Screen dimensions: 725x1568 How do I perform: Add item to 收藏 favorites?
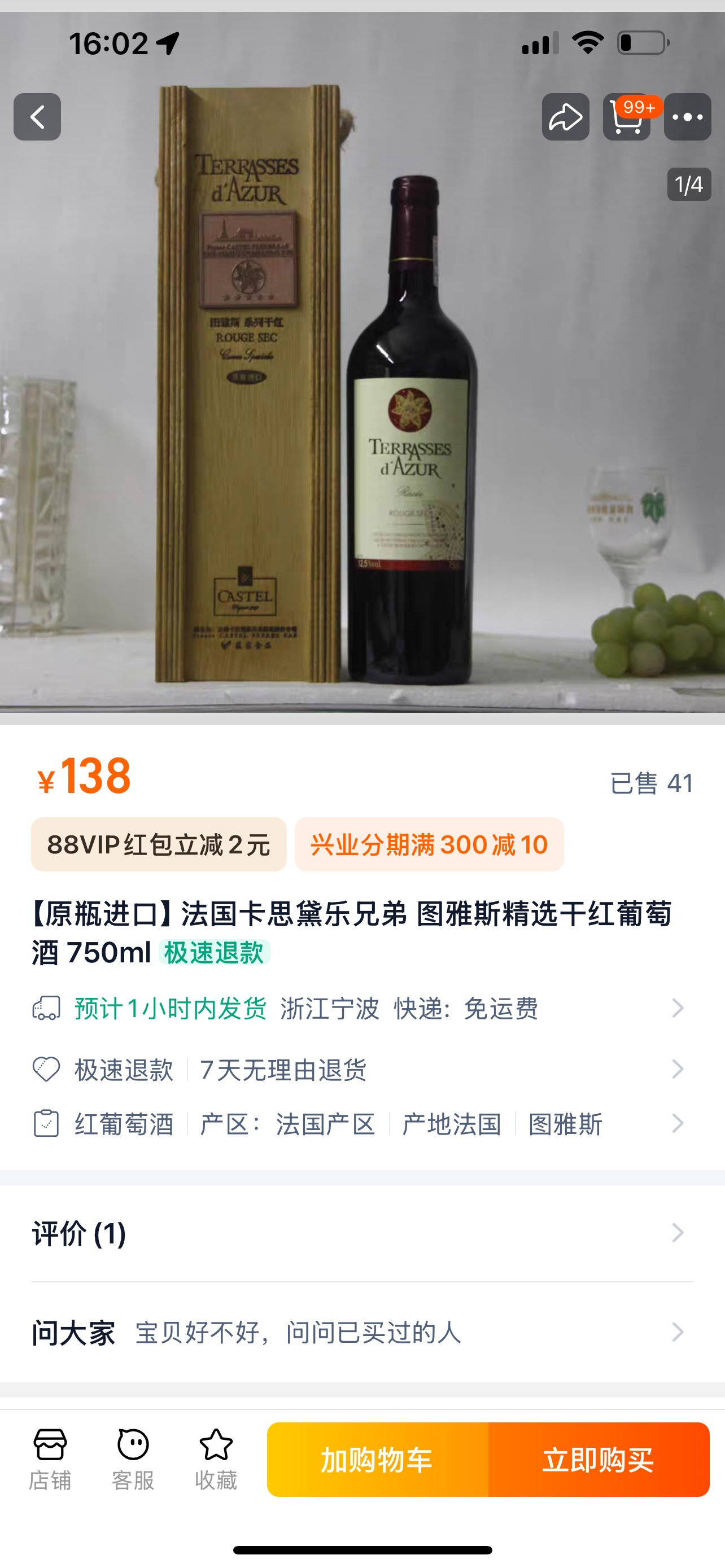pyautogui.click(x=216, y=1459)
